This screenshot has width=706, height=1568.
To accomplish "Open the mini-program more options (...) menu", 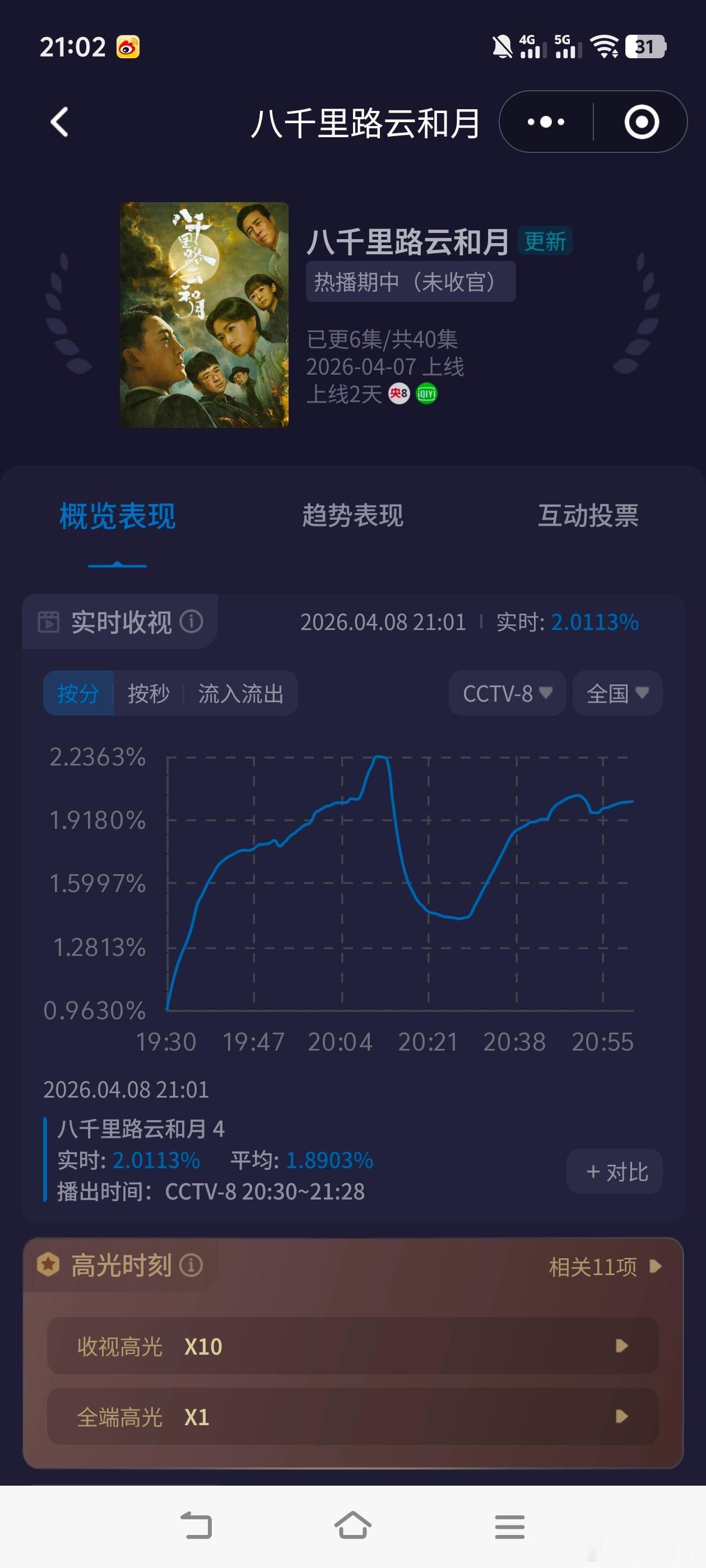I will click(545, 122).
